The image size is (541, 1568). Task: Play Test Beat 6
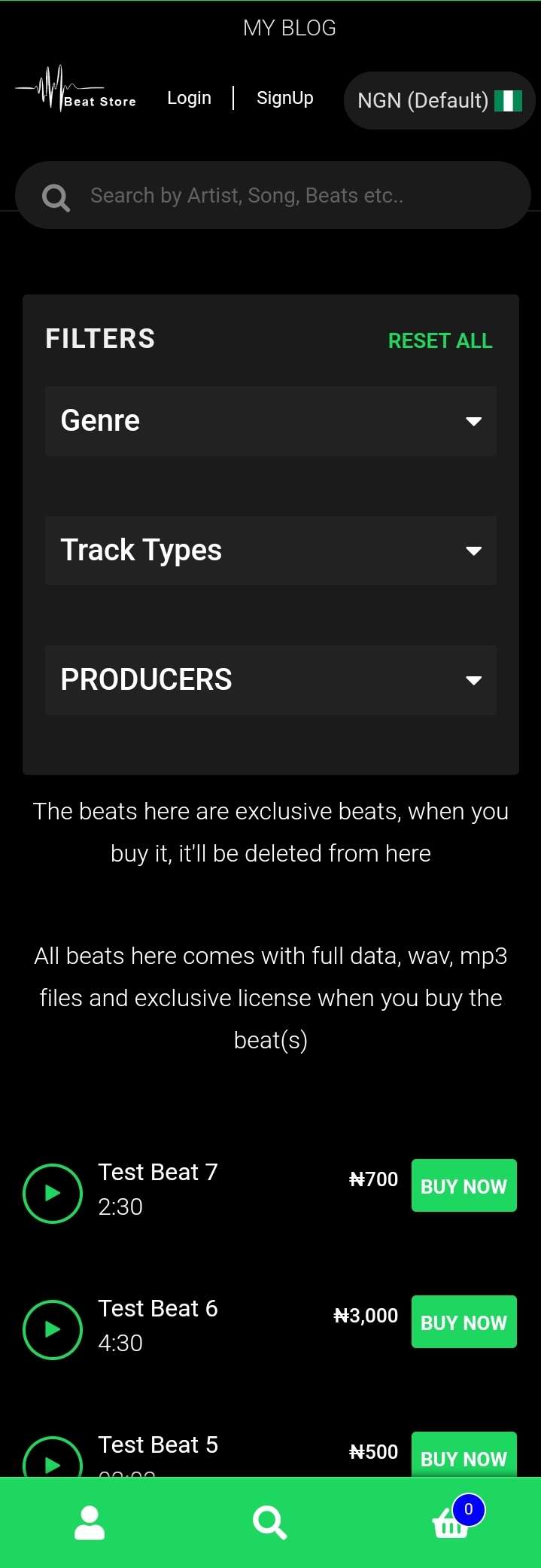pyautogui.click(x=53, y=1329)
